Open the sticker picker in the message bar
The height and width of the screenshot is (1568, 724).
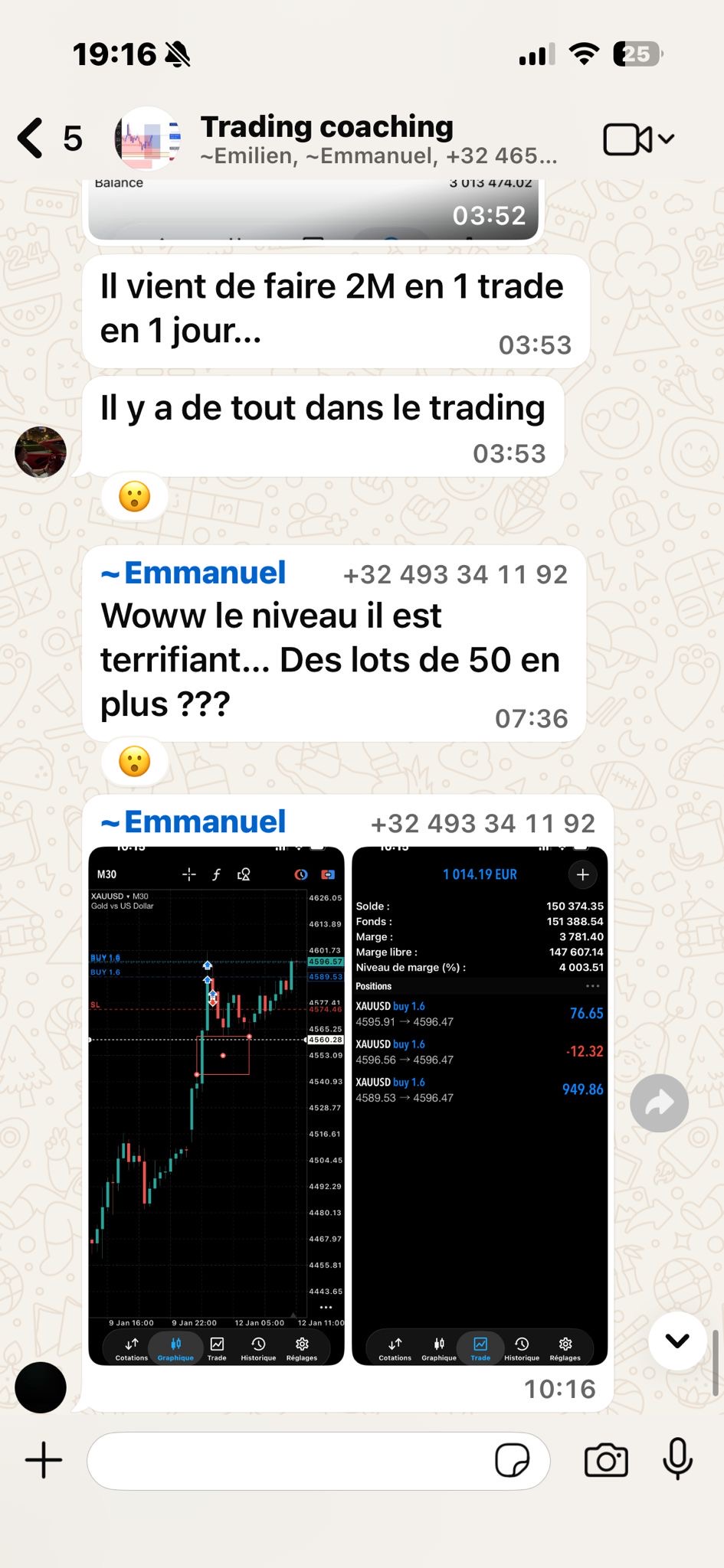pyautogui.click(x=515, y=1461)
